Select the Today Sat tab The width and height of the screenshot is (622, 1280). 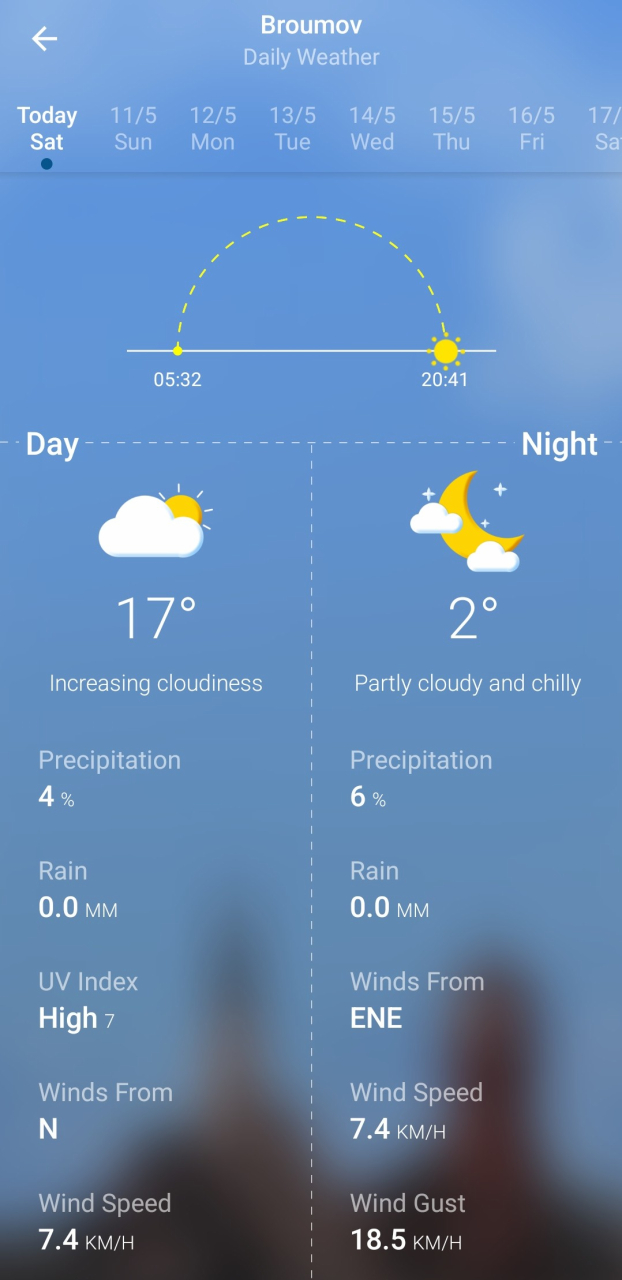(47, 129)
